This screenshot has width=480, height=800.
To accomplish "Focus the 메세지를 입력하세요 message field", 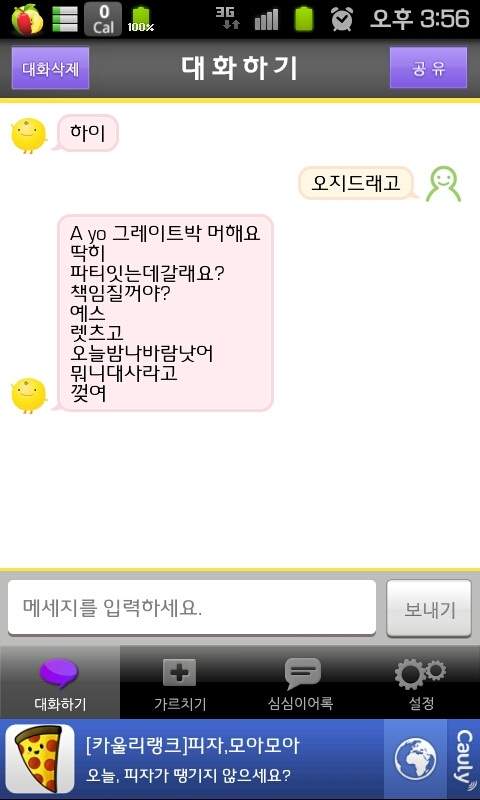I will (x=192, y=608).
